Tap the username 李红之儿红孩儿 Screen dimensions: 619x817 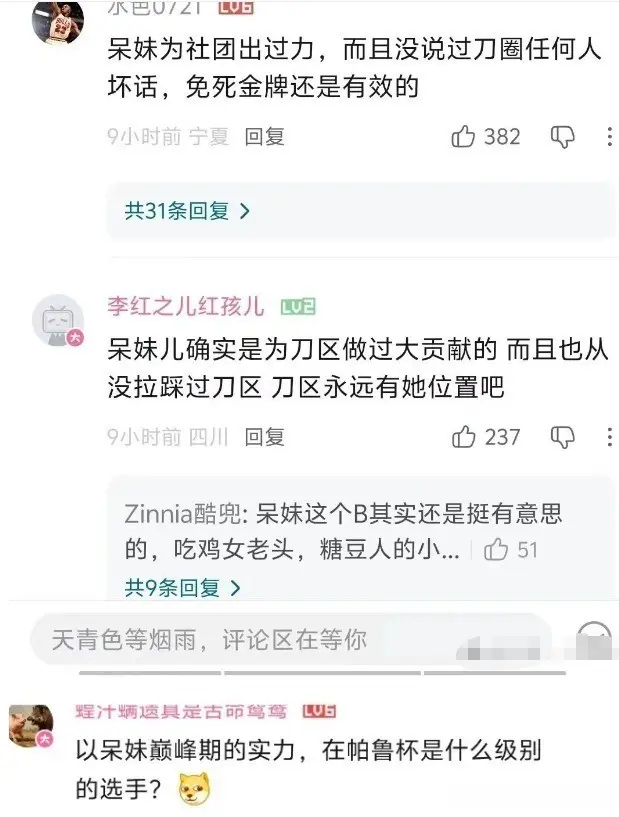click(x=185, y=306)
